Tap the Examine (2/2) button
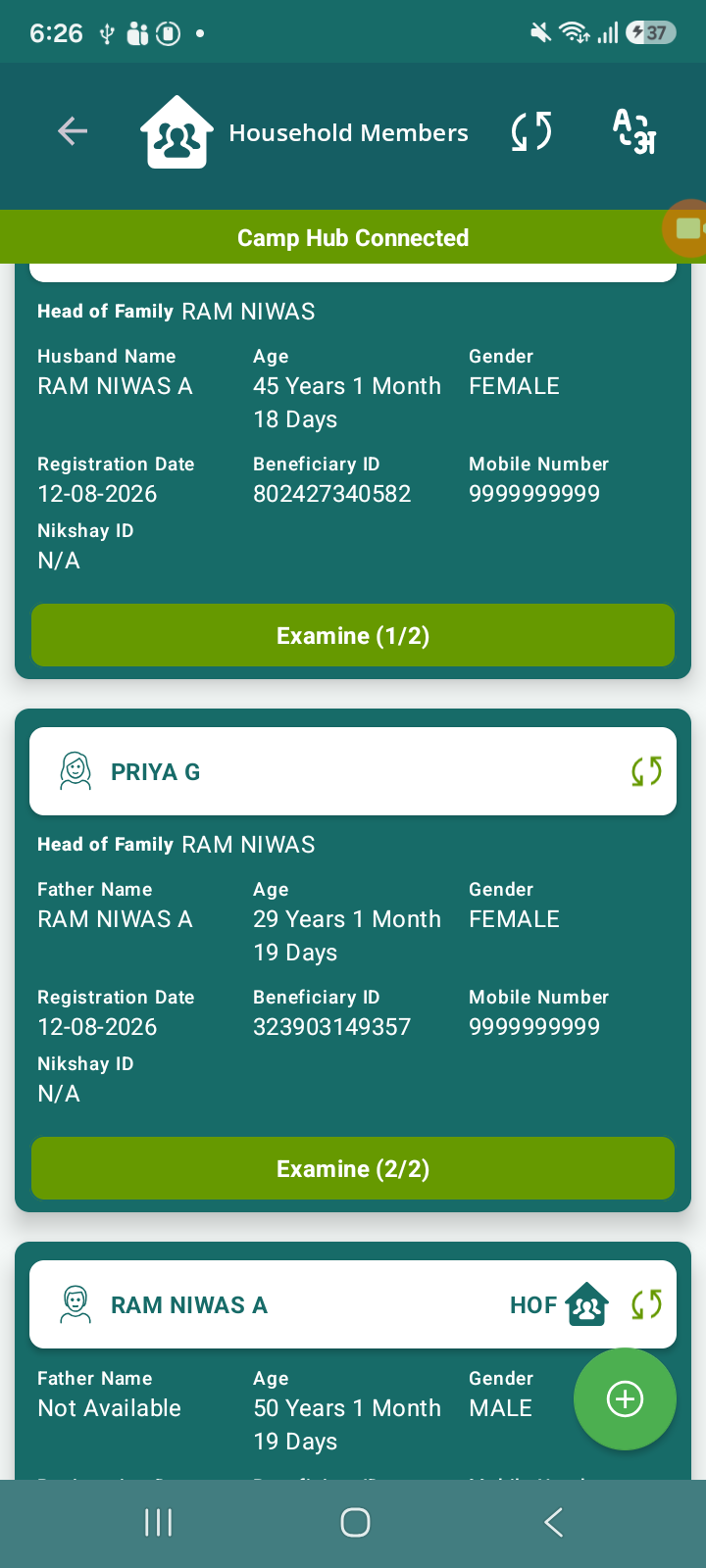706x1568 pixels. click(353, 1168)
